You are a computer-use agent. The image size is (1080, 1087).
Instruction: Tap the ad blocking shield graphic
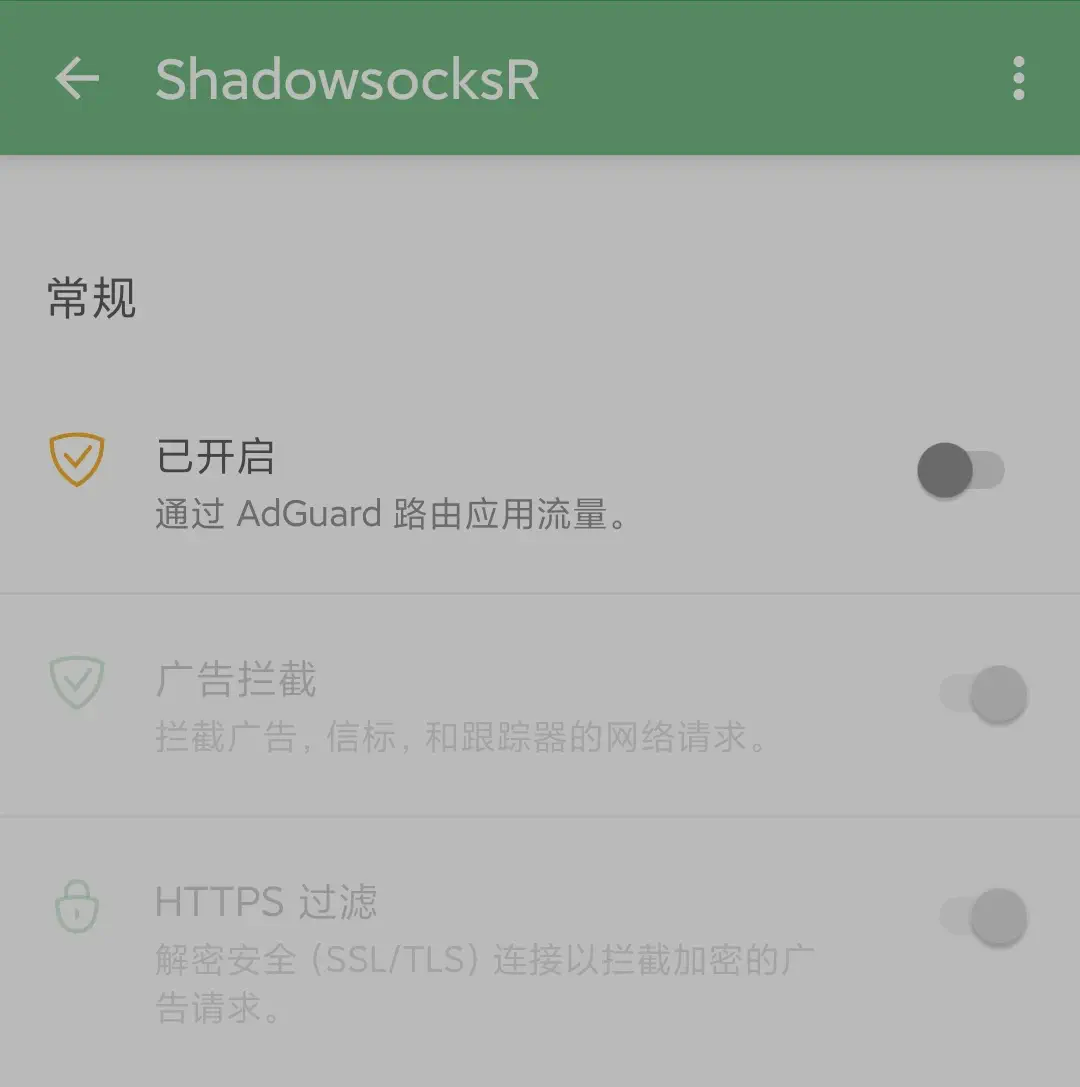(x=77, y=681)
